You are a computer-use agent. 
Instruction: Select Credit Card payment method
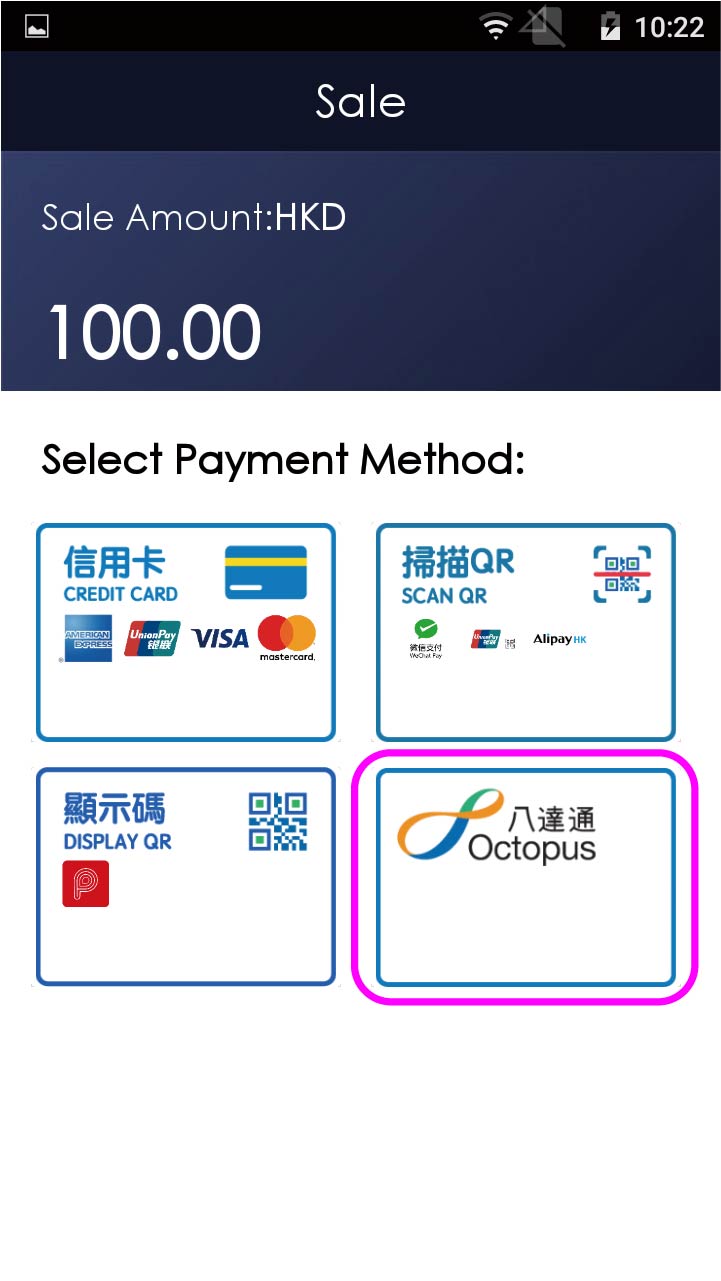point(186,632)
